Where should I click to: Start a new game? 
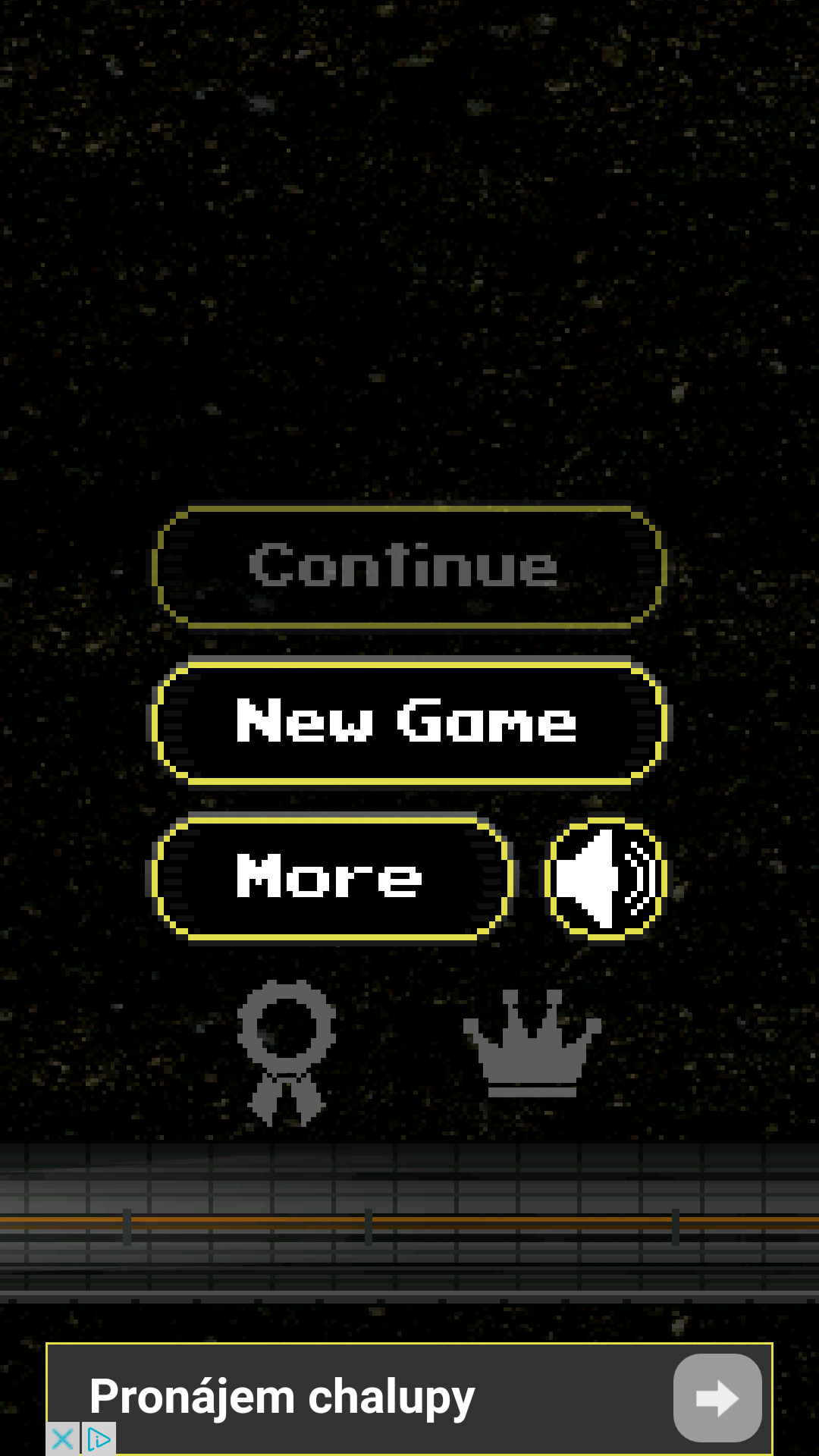[409, 721]
